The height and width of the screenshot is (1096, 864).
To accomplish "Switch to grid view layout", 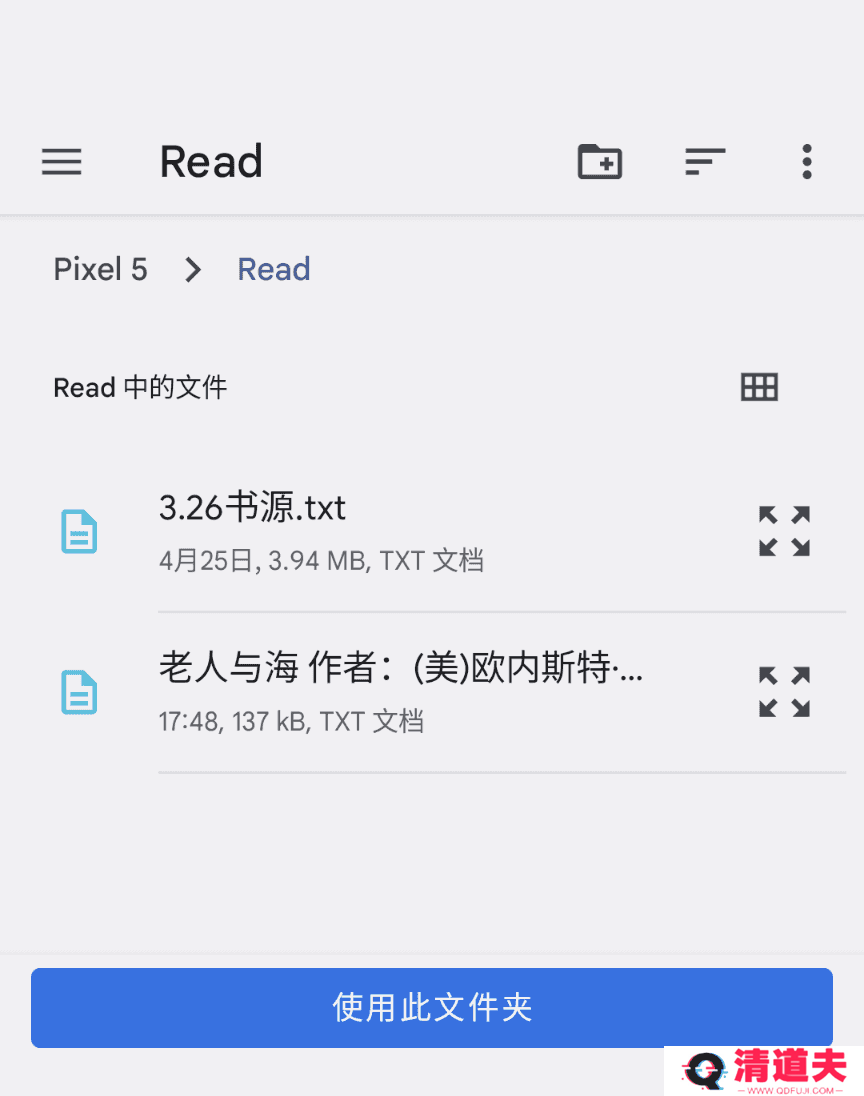I will (x=759, y=387).
